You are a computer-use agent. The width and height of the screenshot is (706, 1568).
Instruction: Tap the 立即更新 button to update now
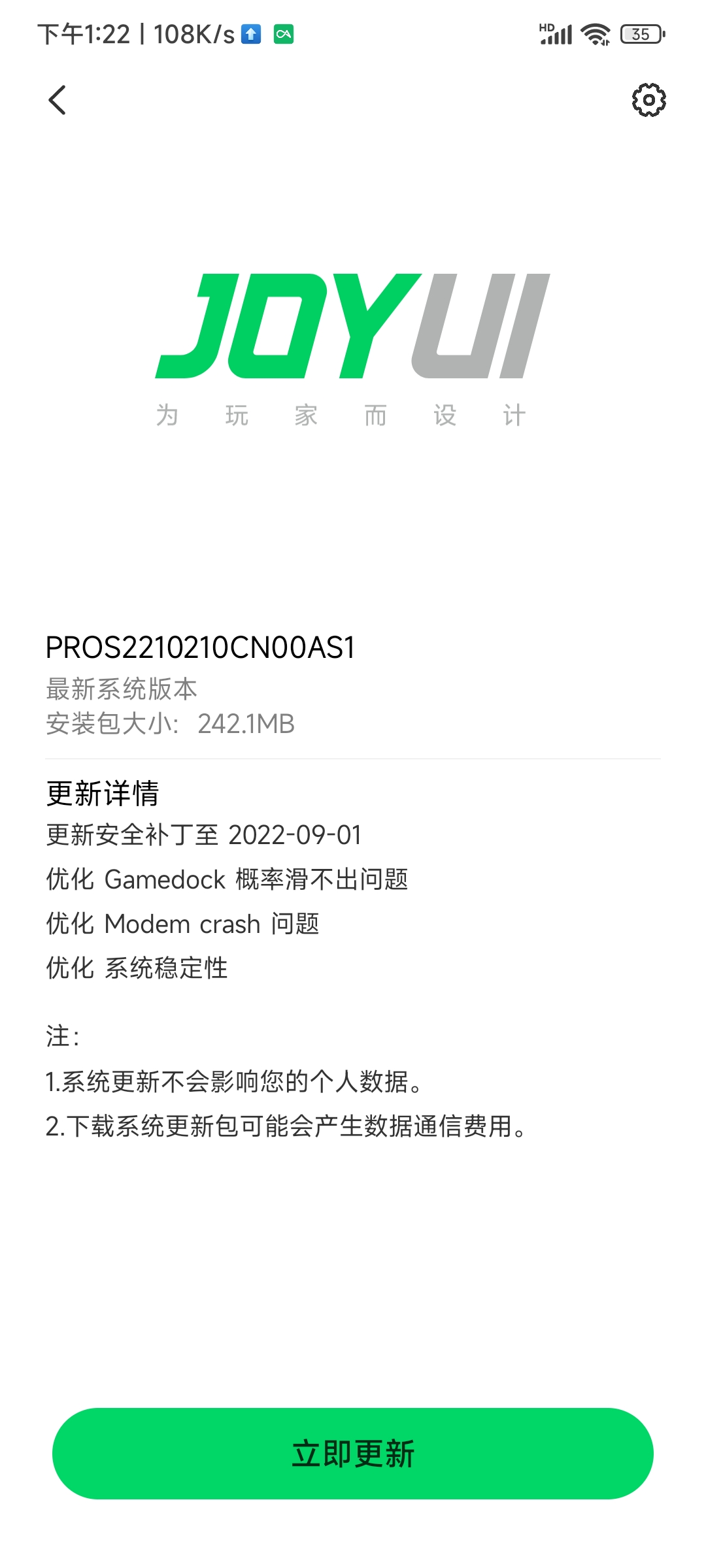[353, 1454]
